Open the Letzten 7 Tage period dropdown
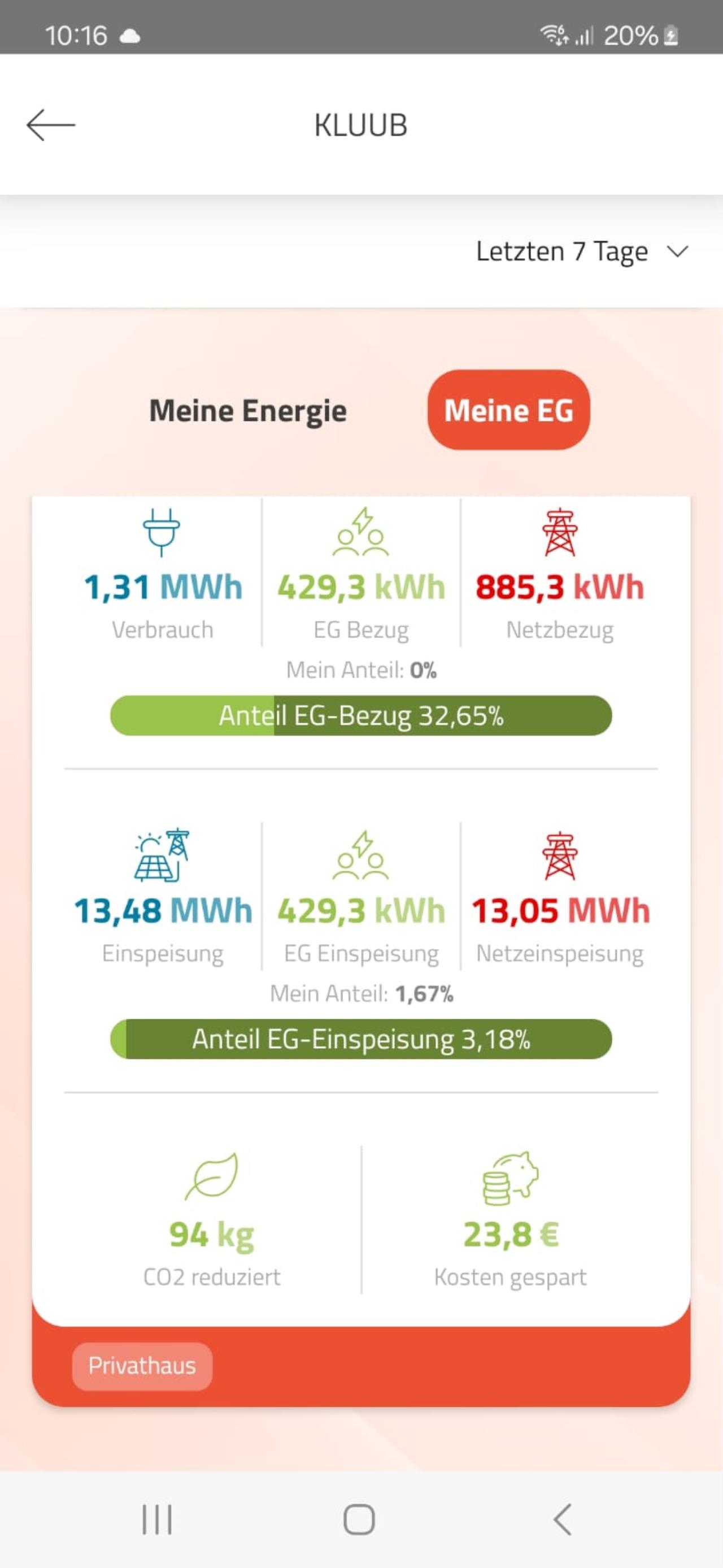 pyautogui.click(x=582, y=251)
